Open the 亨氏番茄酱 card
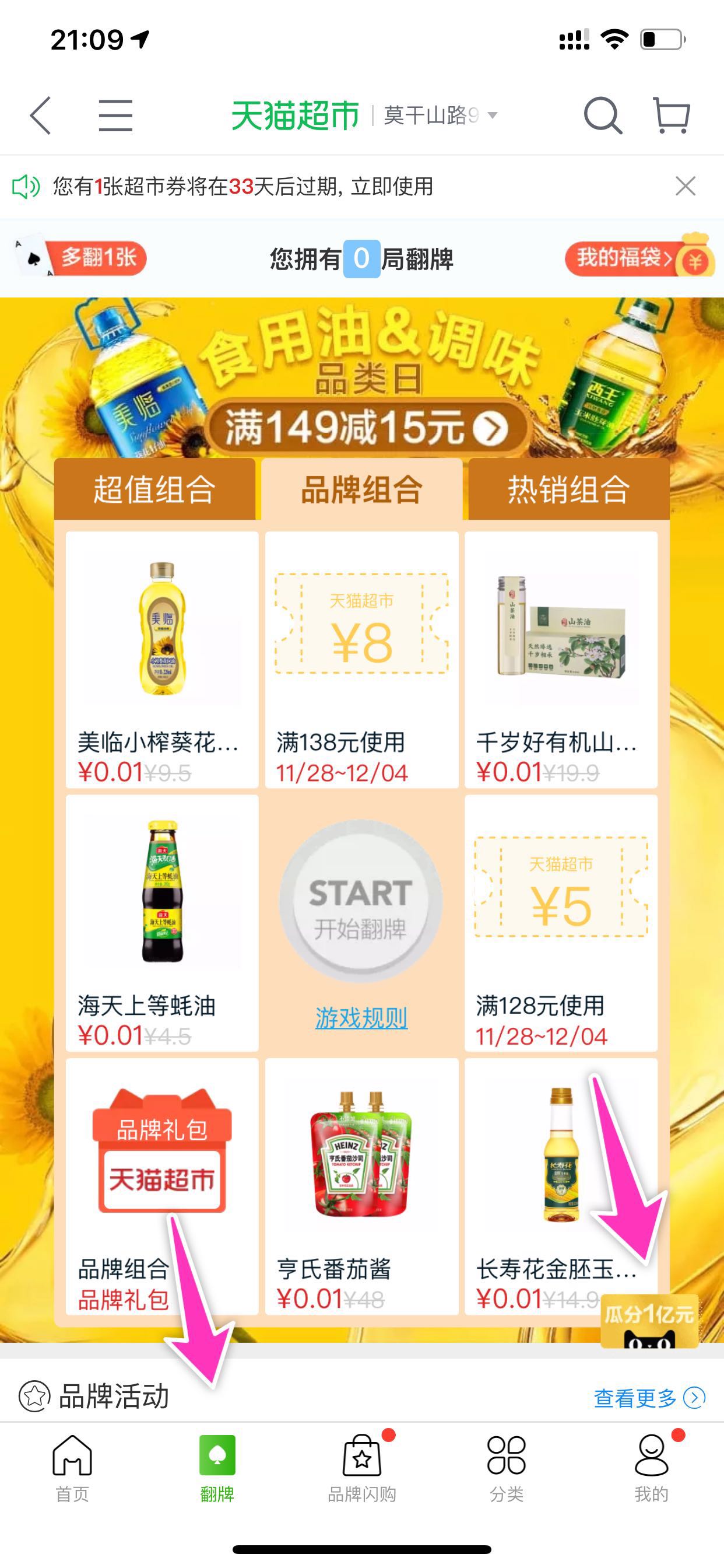Screen dimensions: 724x1568 pyautogui.click(x=361, y=1186)
